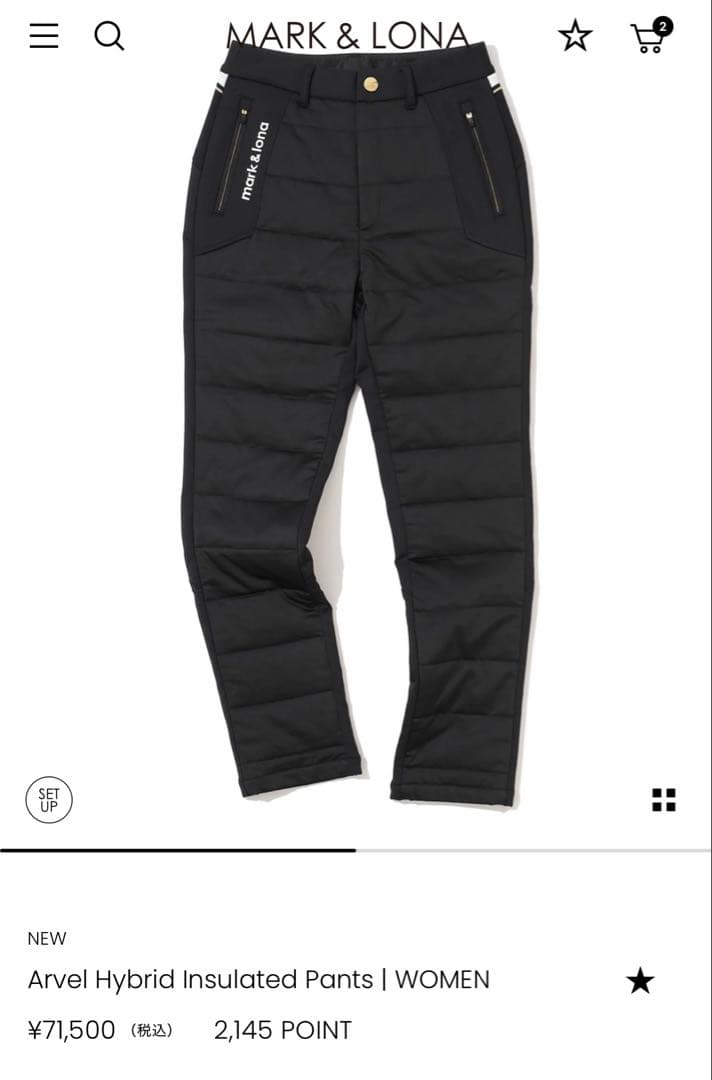The height and width of the screenshot is (1080, 712).
Task: Open the search magnifier
Action: pyautogui.click(x=109, y=36)
